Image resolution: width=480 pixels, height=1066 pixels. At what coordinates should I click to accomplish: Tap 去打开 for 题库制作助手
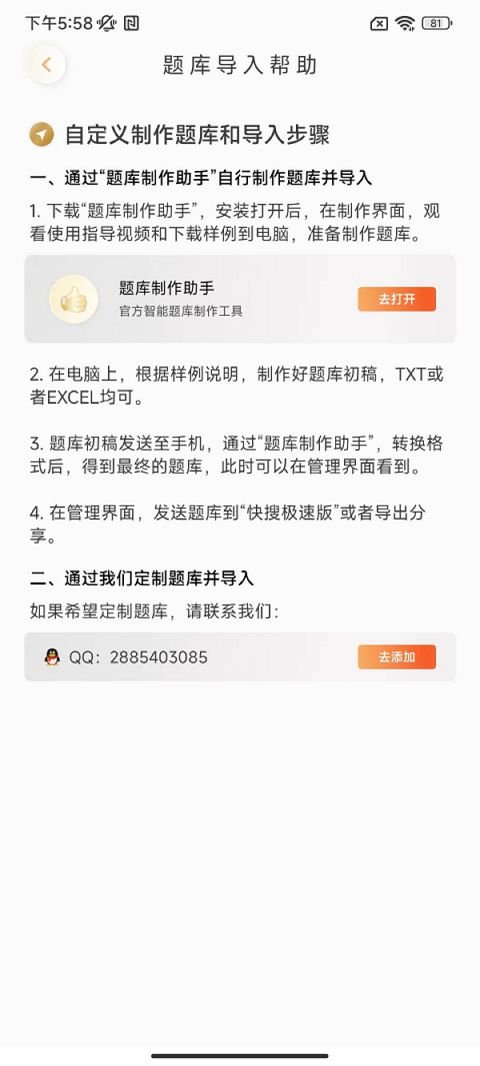[x=396, y=299]
